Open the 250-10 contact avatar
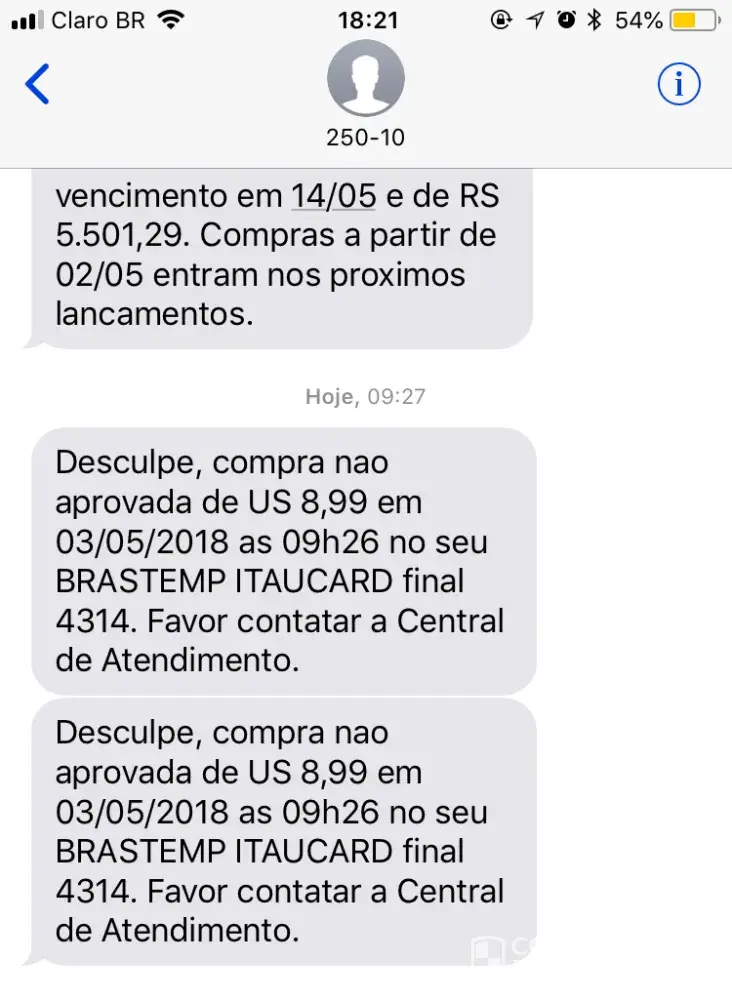This screenshot has height=1000, width=732. pos(366,79)
